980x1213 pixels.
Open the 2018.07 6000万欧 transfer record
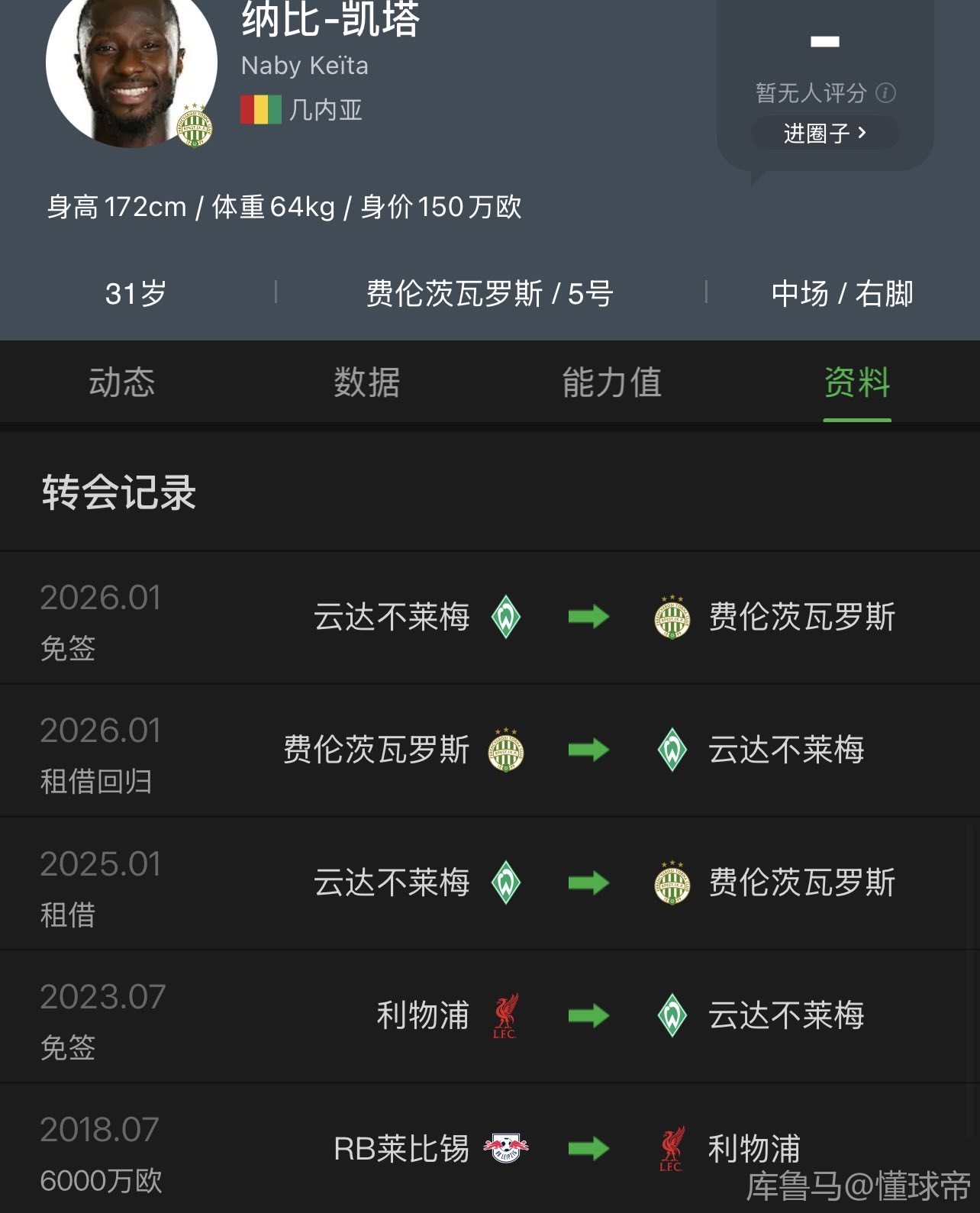pos(490,1149)
